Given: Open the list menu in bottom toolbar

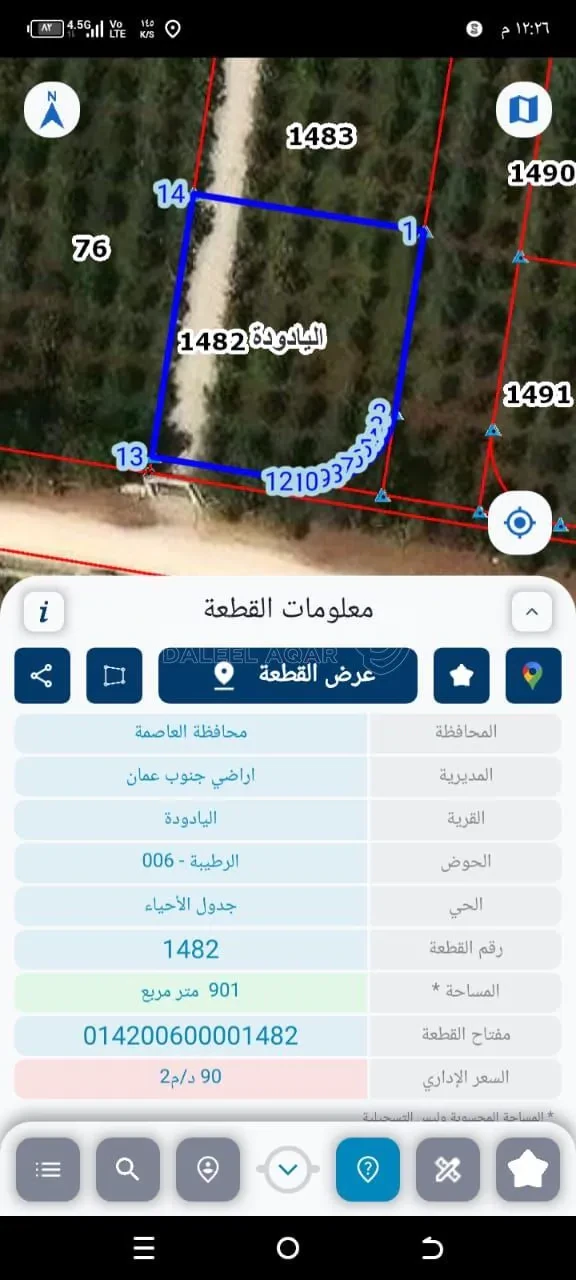Looking at the screenshot, I should (x=48, y=1169).
